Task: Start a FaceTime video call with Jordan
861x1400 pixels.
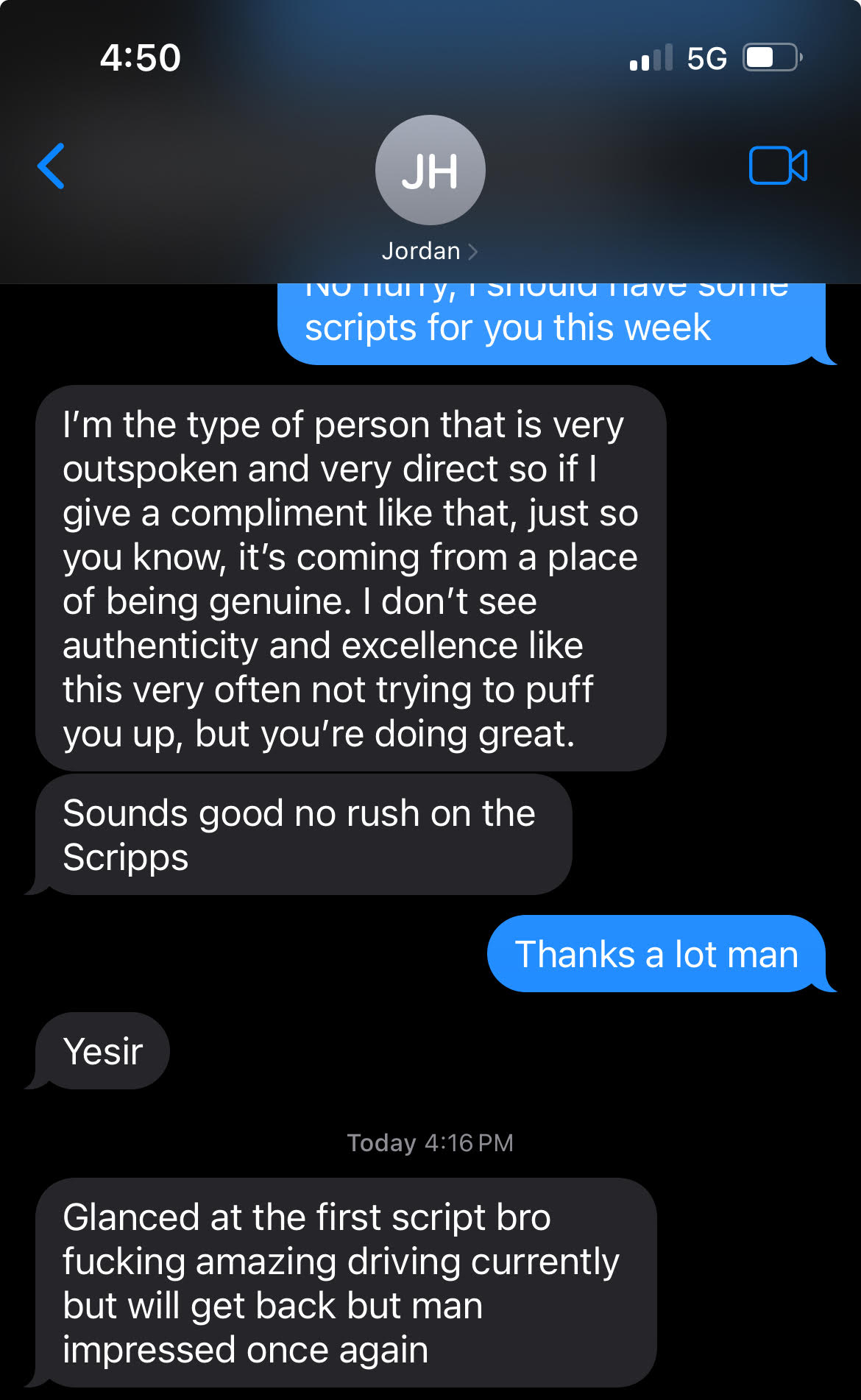Action: (x=778, y=166)
